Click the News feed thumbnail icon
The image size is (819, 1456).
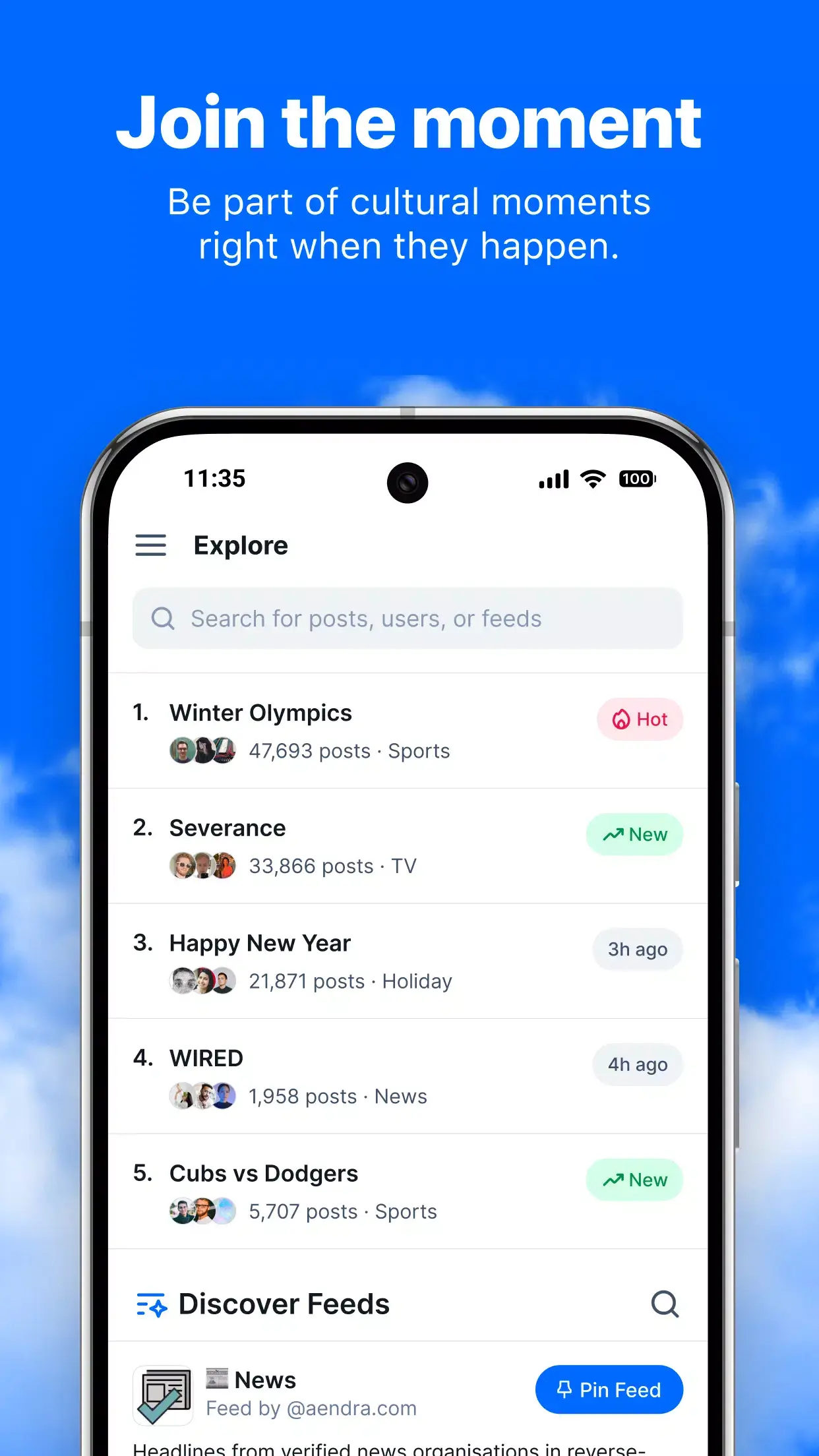(163, 1395)
